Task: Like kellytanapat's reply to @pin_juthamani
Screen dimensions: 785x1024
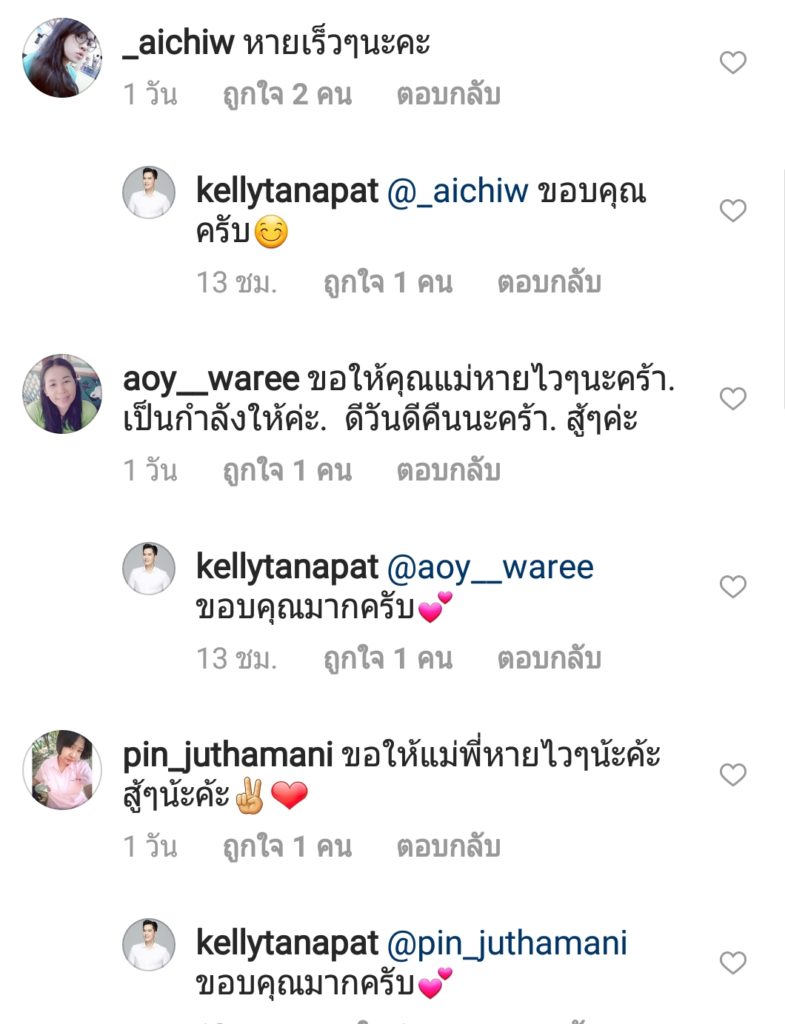Action: tap(733, 963)
